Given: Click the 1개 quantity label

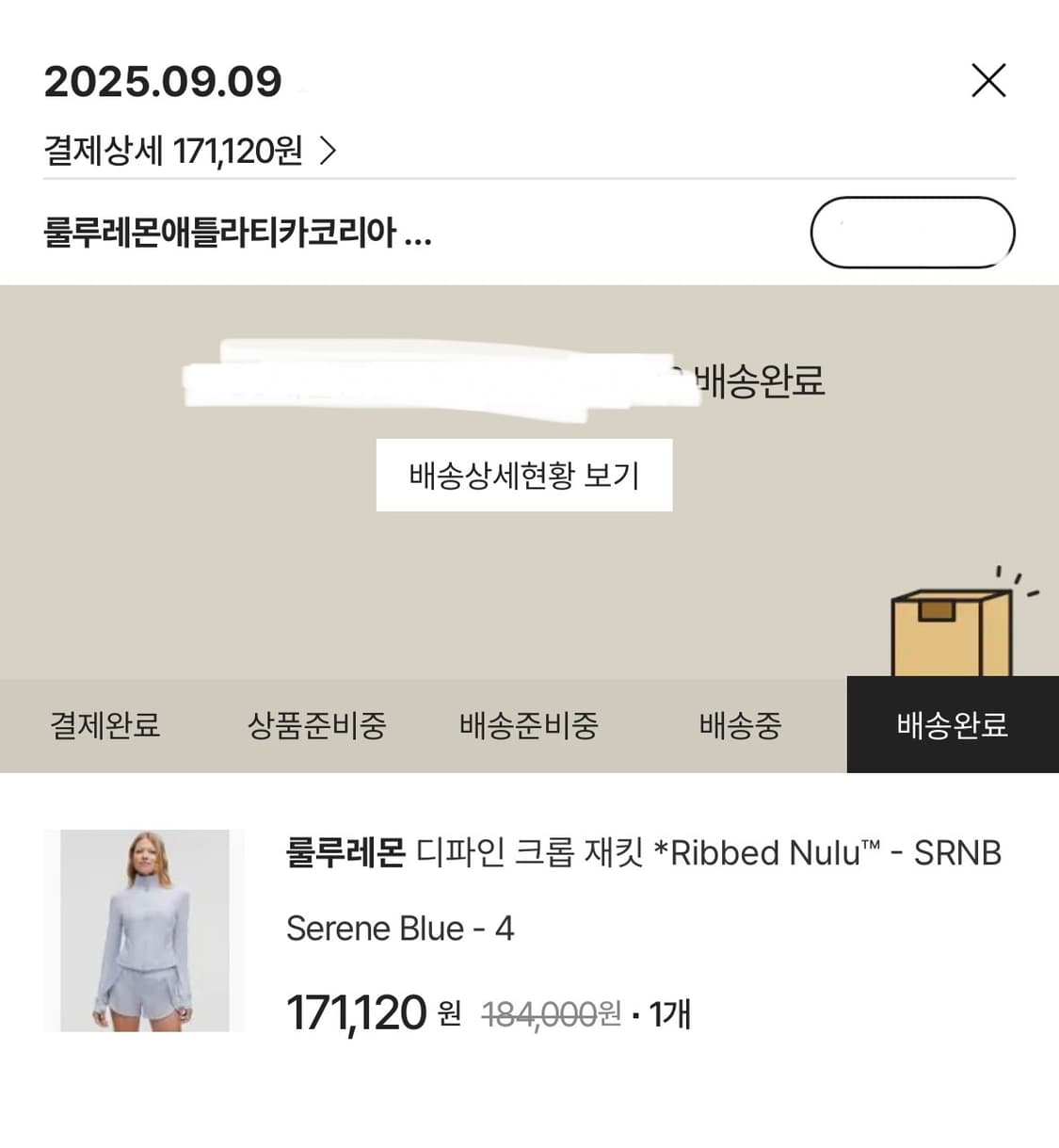Looking at the screenshot, I should (668, 1014).
